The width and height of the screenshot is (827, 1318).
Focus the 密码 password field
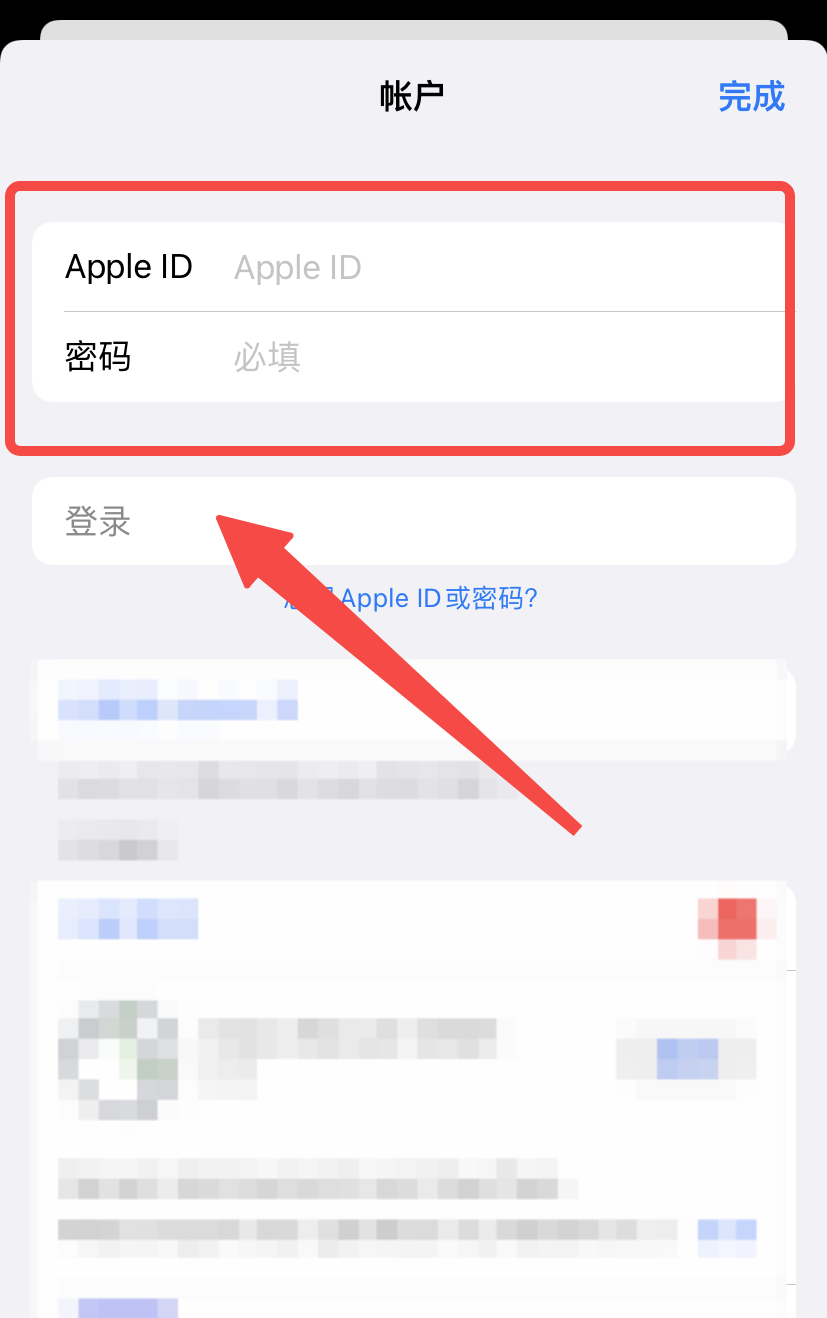(x=500, y=357)
